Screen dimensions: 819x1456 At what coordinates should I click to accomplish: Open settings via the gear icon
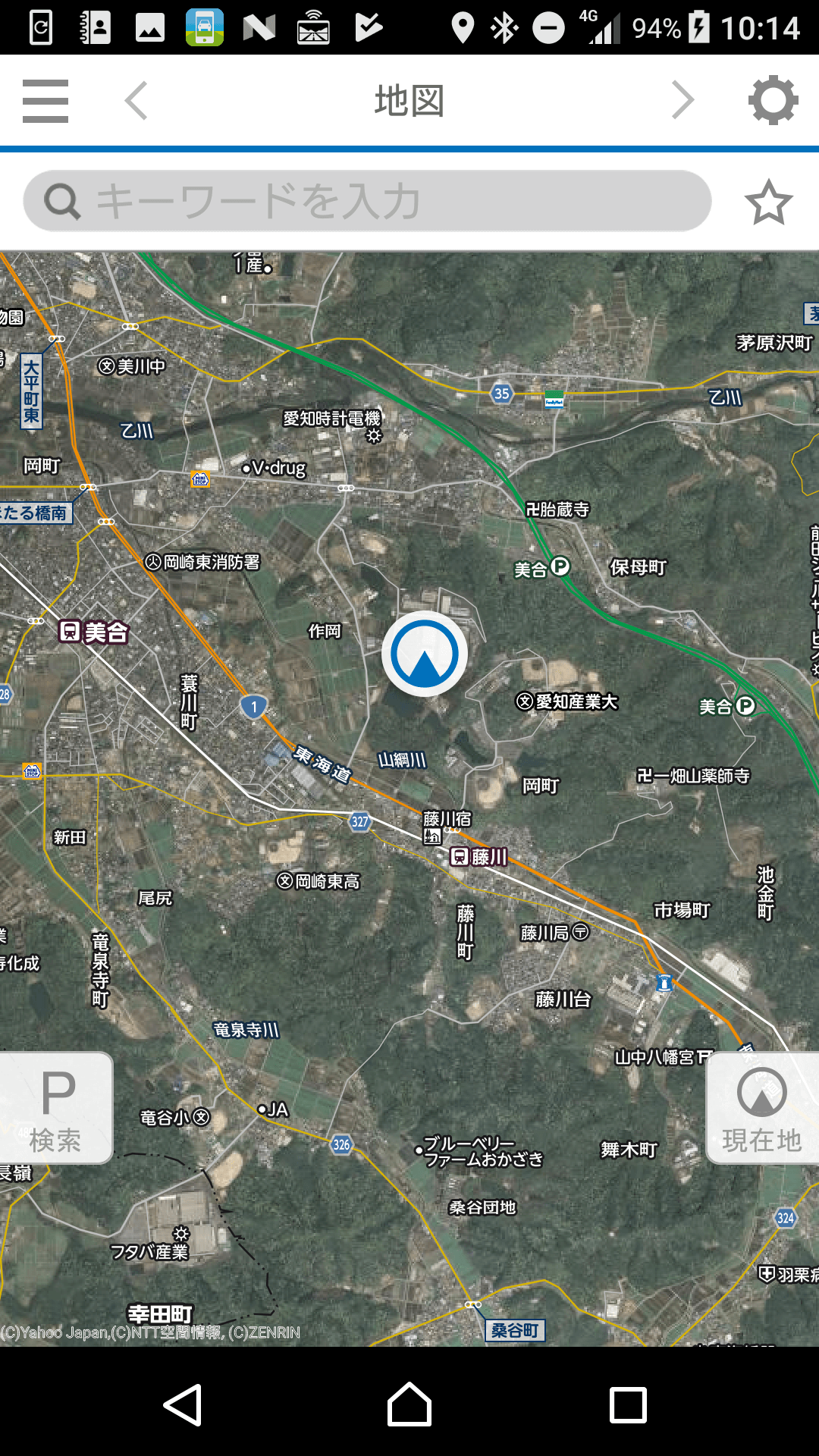(x=773, y=101)
